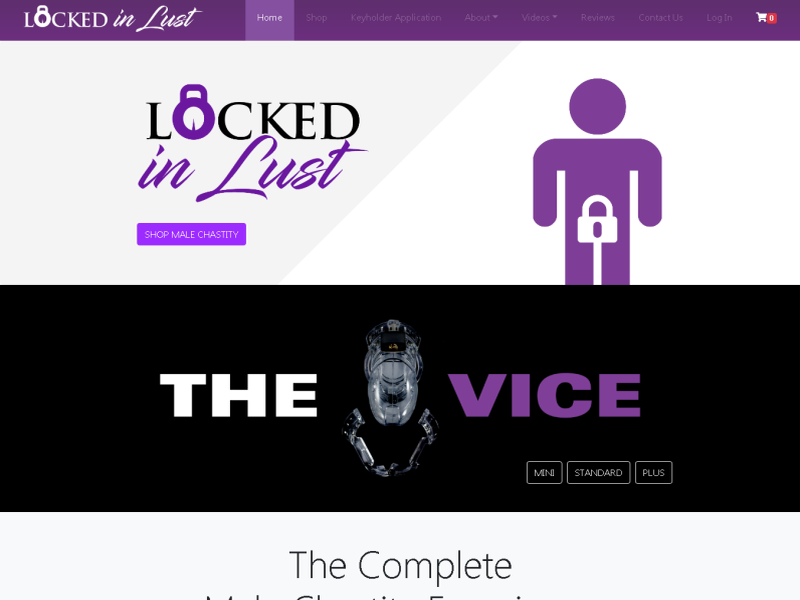Open the shopping cart icon
Viewport: 800px width, 600px height.
[765, 18]
